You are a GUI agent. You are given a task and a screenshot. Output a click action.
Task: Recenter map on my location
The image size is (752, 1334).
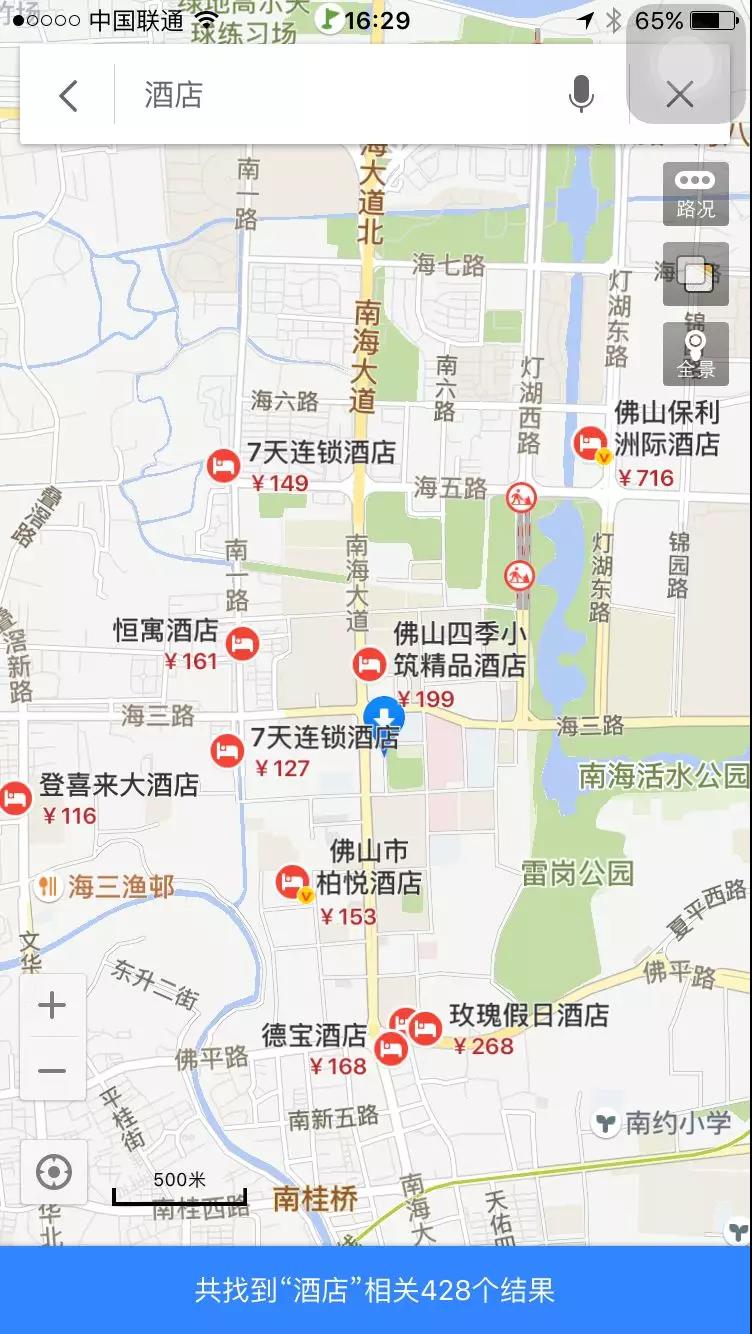pyautogui.click(x=53, y=1172)
